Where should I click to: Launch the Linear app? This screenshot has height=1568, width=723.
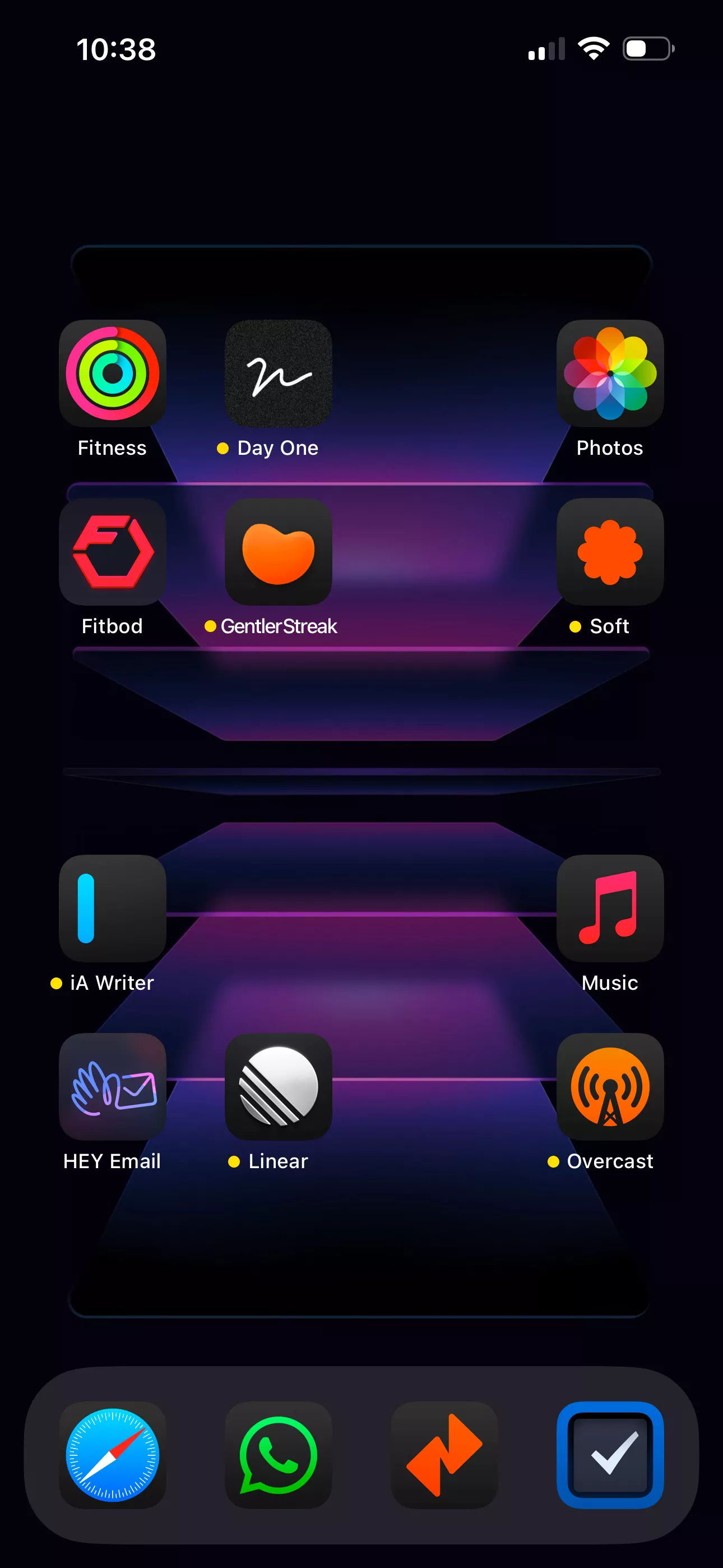click(278, 1086)
